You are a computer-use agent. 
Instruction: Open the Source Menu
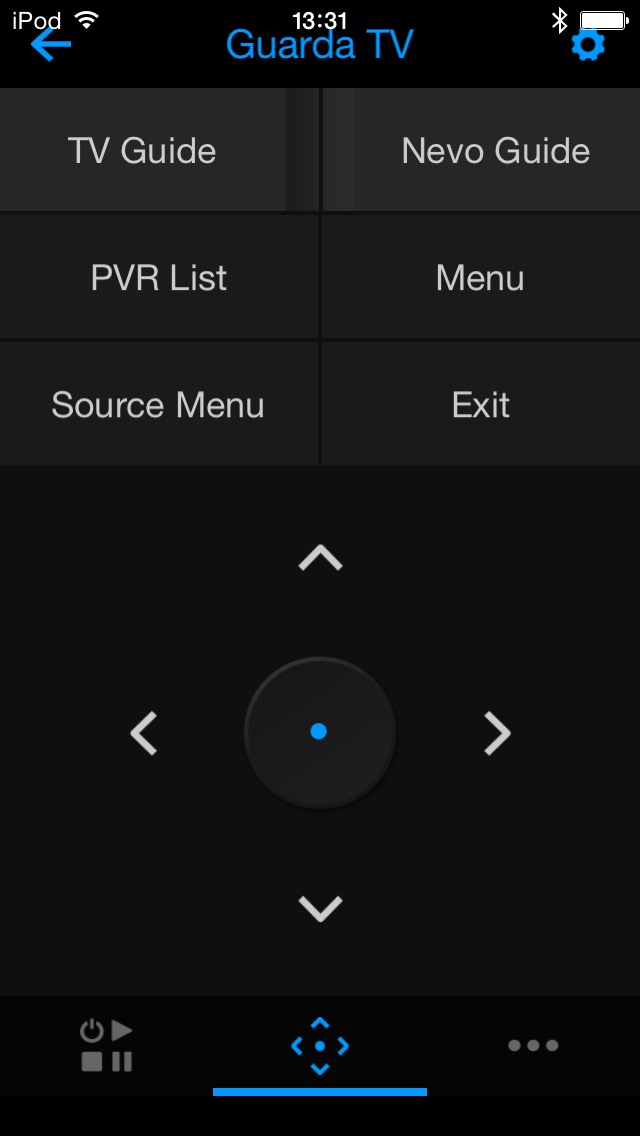158,405
